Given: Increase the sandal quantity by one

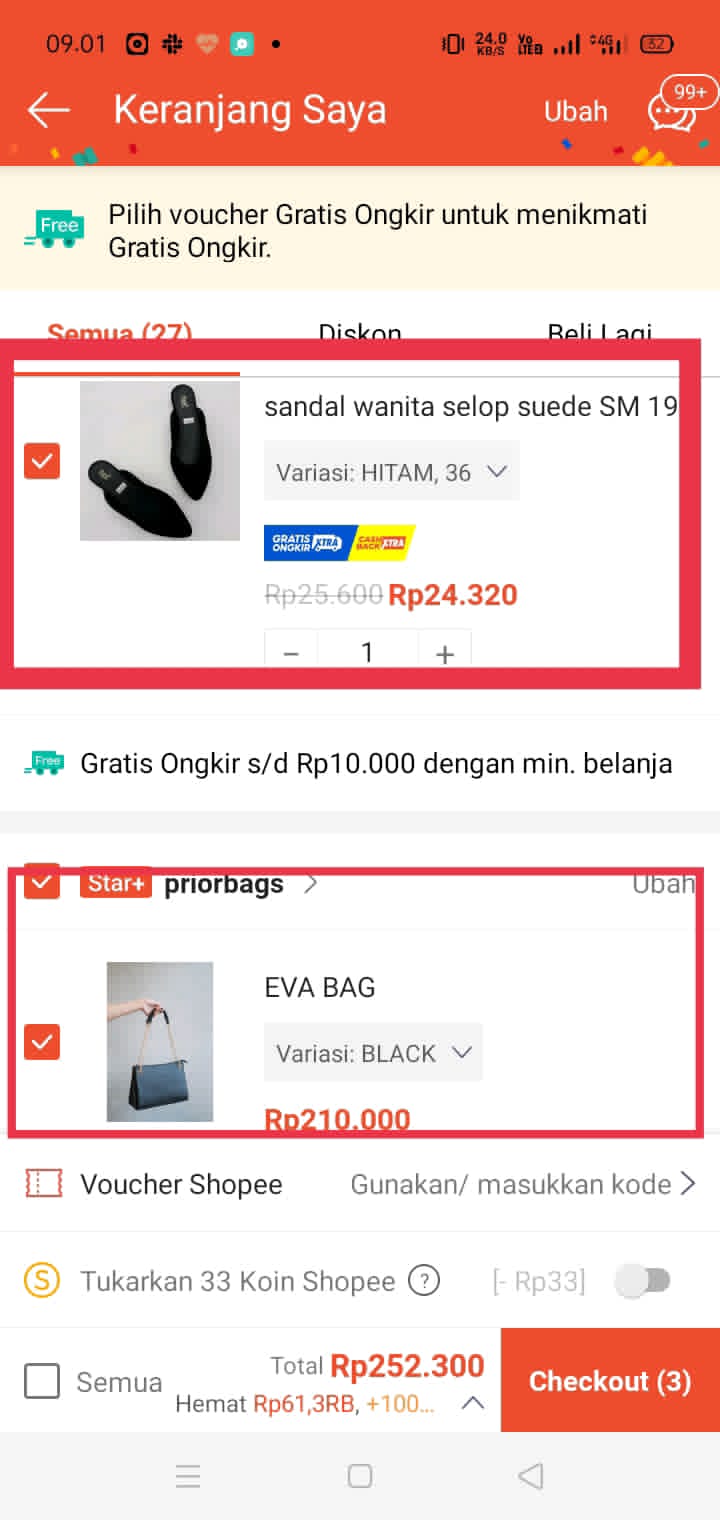Looking at the screenshot, I should coord(445,653).
